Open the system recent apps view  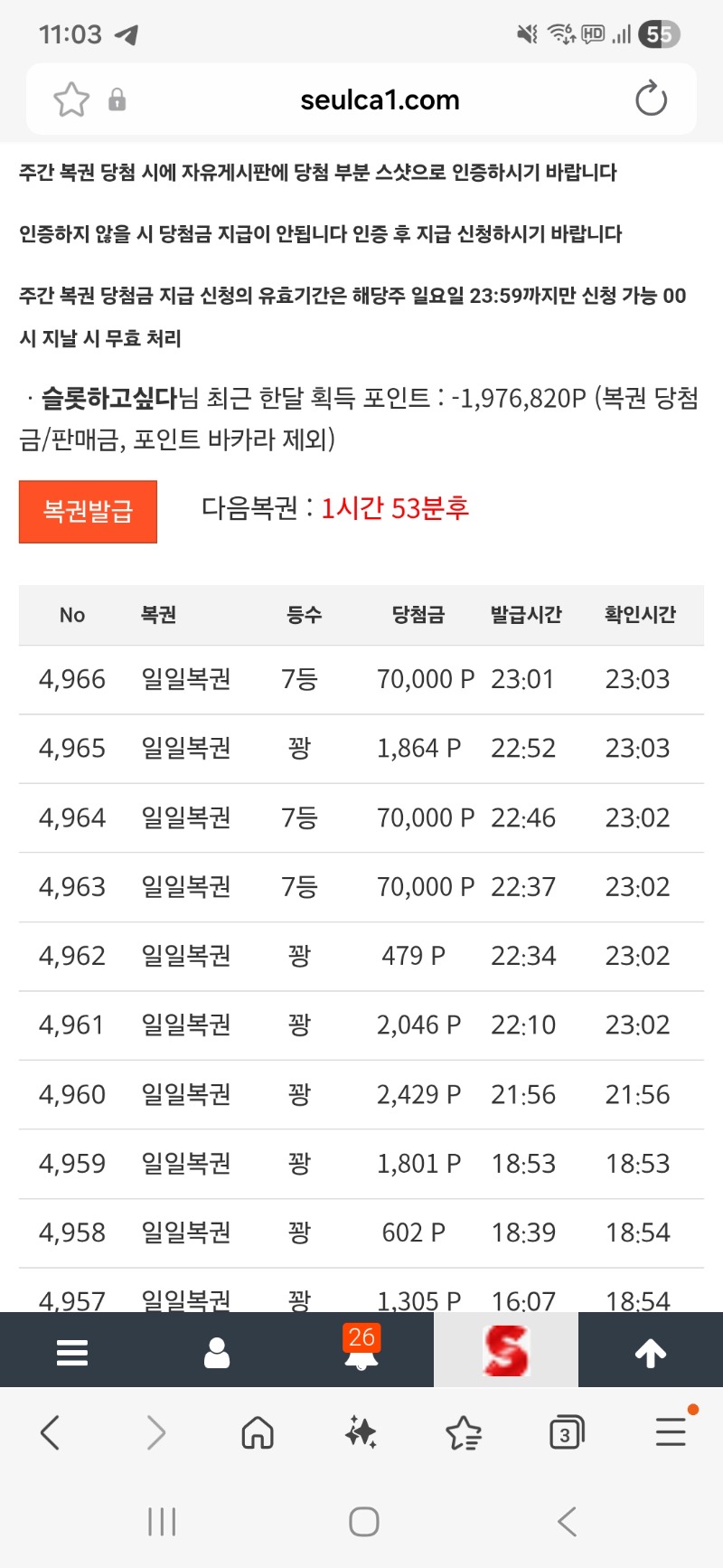pyautogui.click(x=162, y=1522)
